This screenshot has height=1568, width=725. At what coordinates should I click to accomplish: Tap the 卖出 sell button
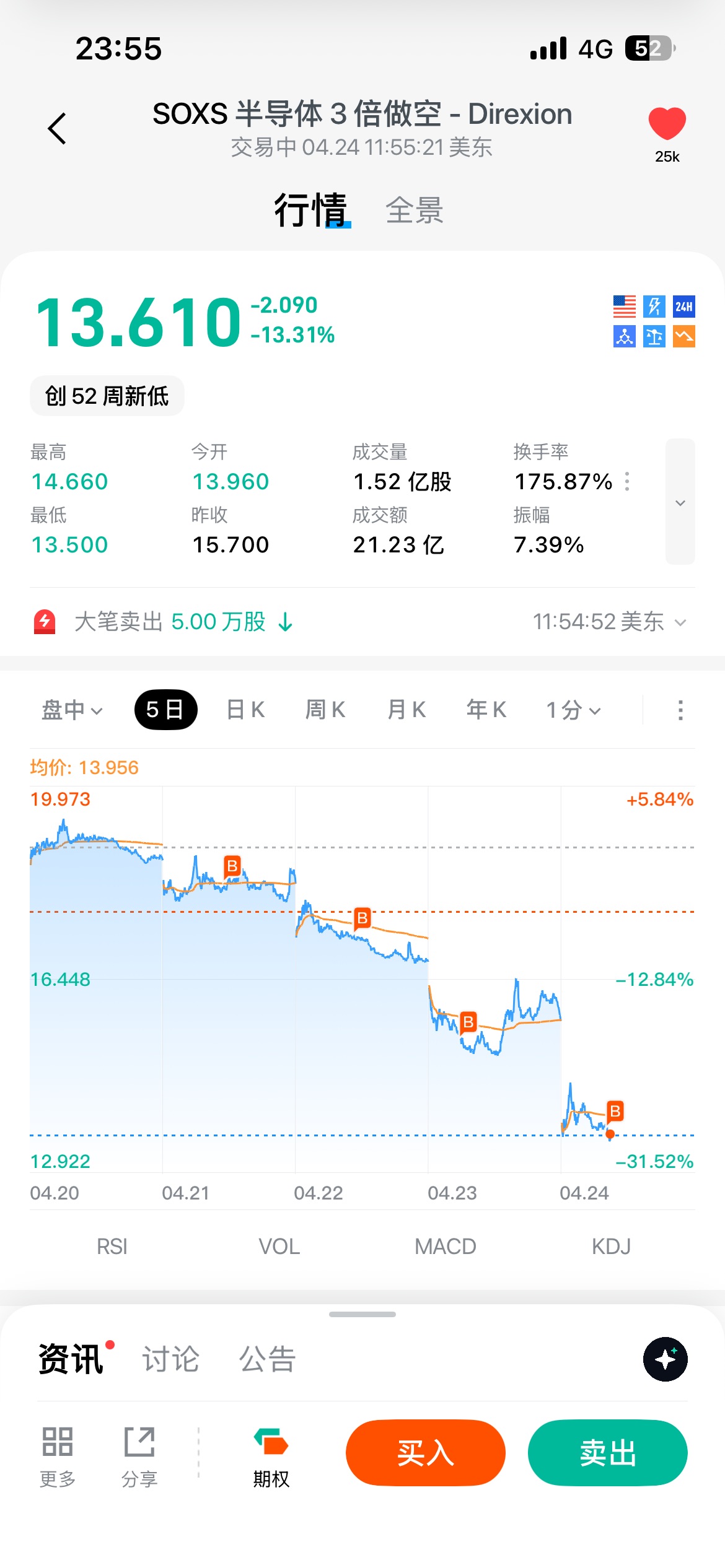[x=608, y=1453]
